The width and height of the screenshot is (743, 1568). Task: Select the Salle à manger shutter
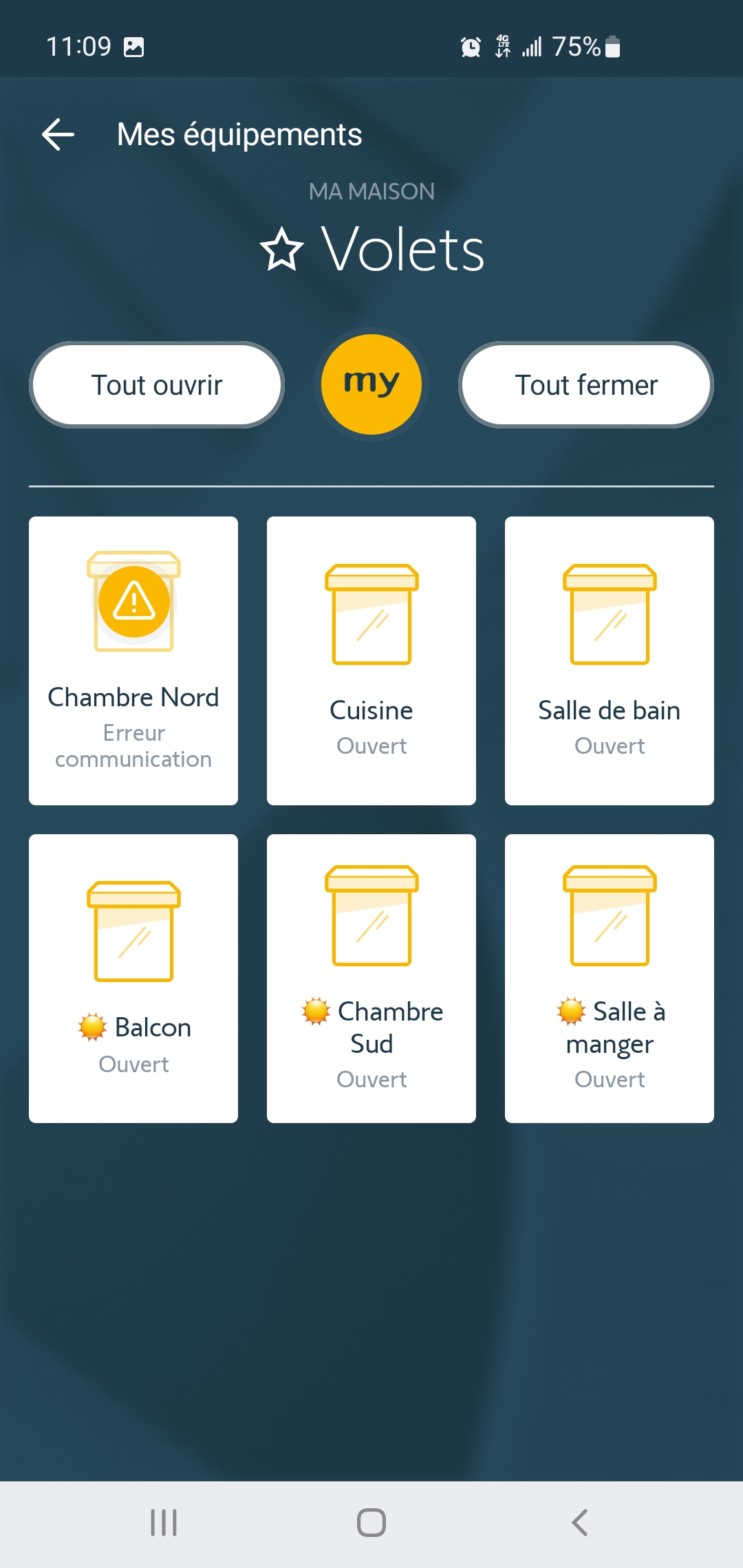click(610, 978)
